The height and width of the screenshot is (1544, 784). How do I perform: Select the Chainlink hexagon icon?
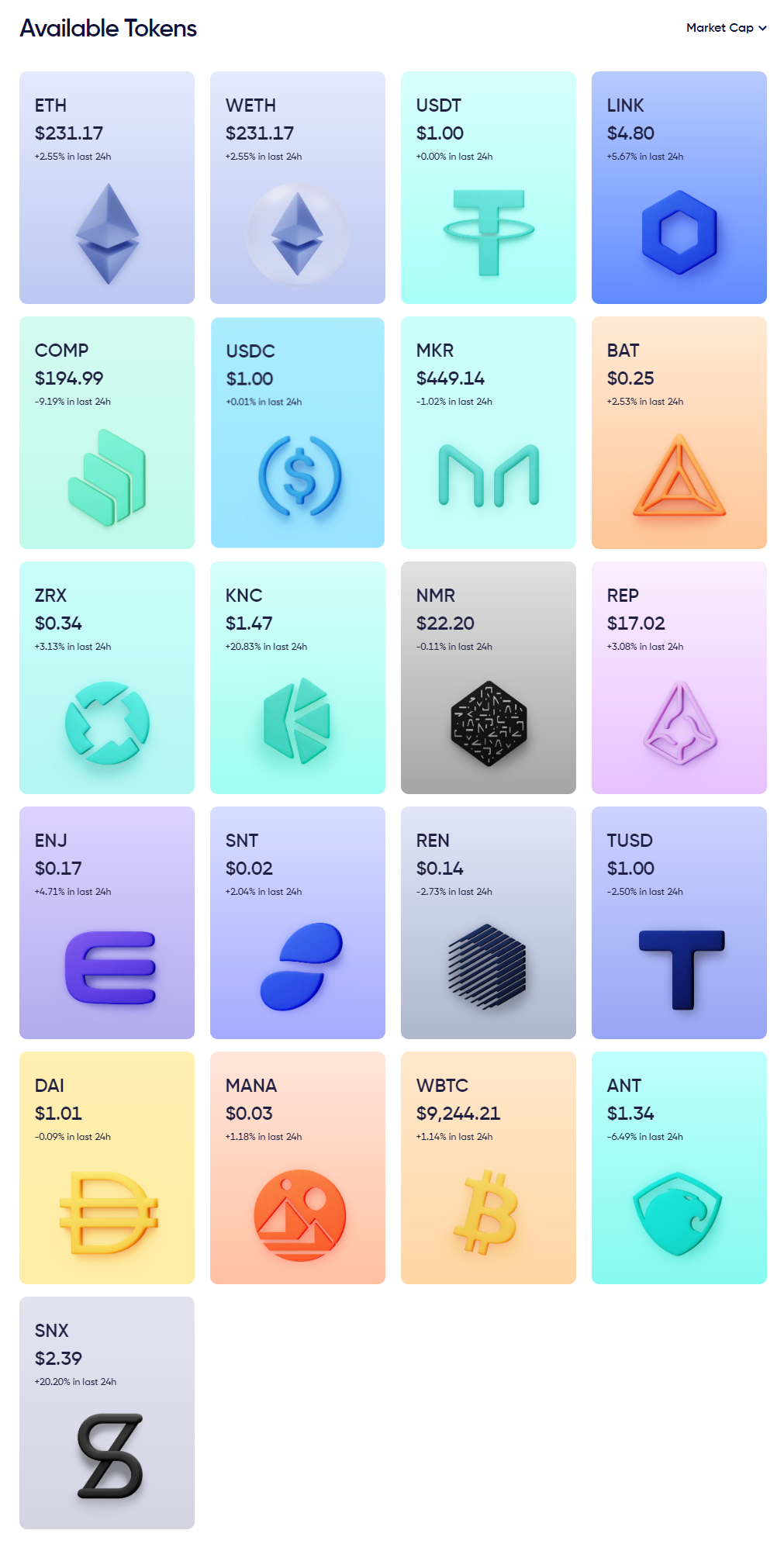click(x=679, y=231)
